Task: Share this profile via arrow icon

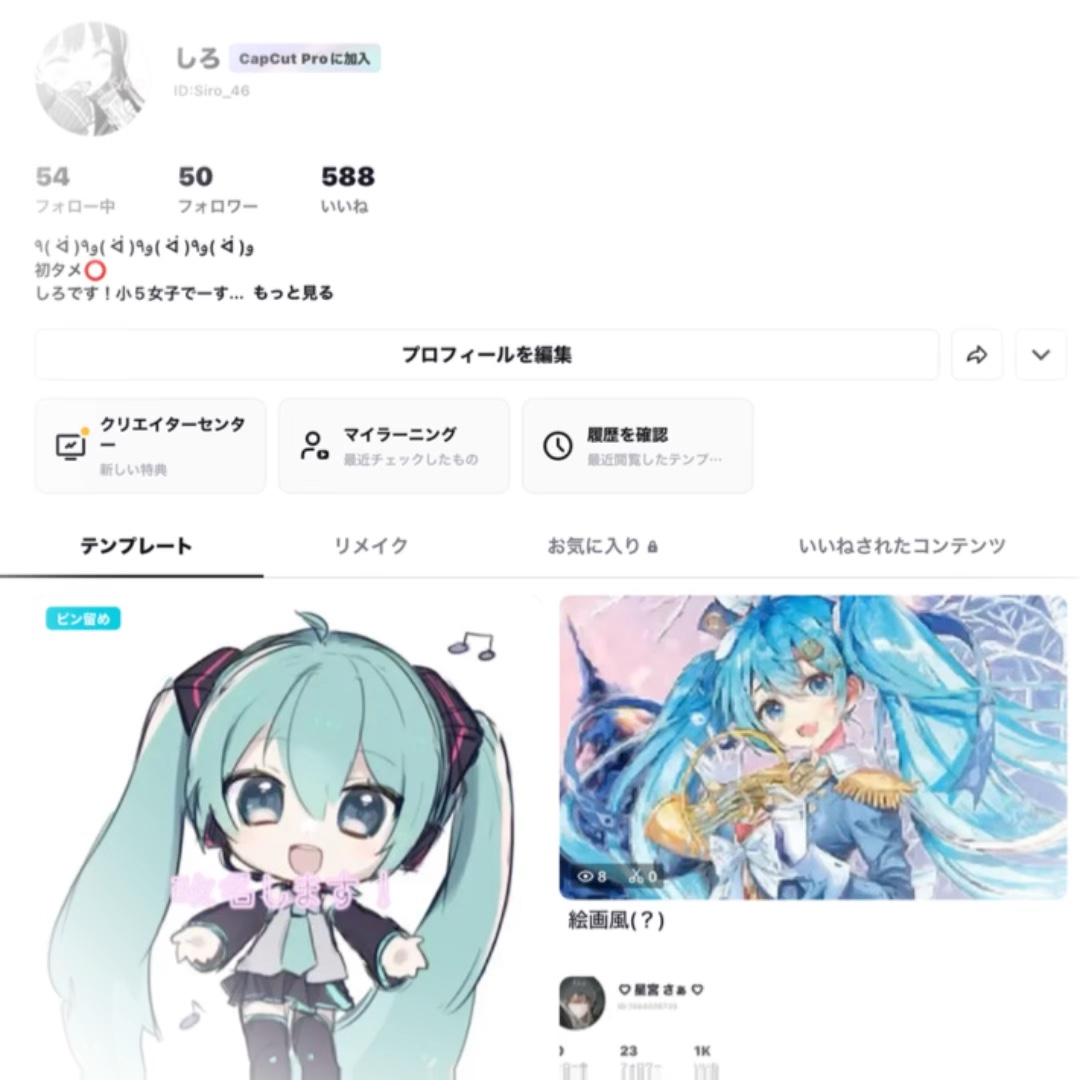Action: 977,355
